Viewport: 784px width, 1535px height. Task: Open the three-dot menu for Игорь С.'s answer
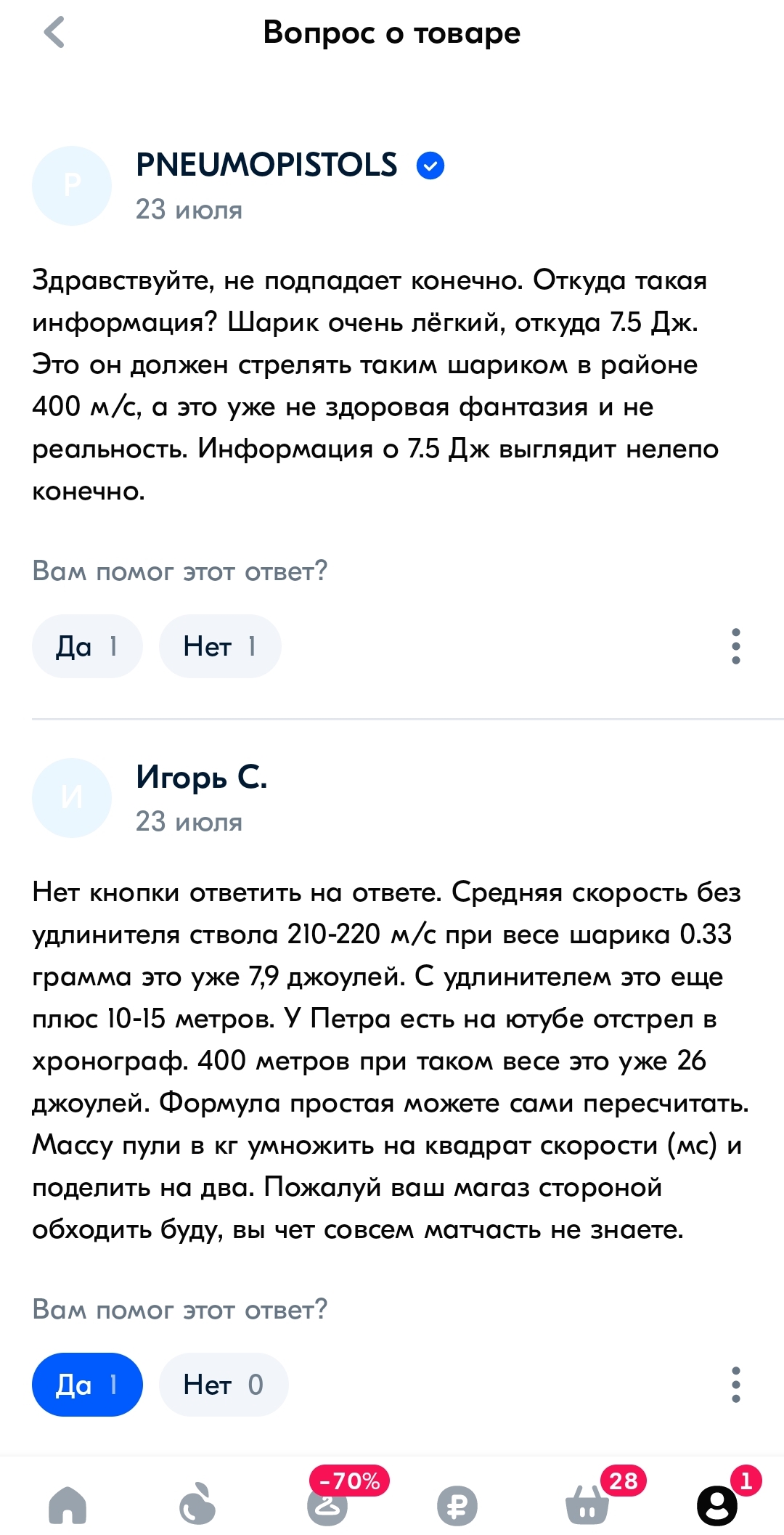click(735, 1384)
